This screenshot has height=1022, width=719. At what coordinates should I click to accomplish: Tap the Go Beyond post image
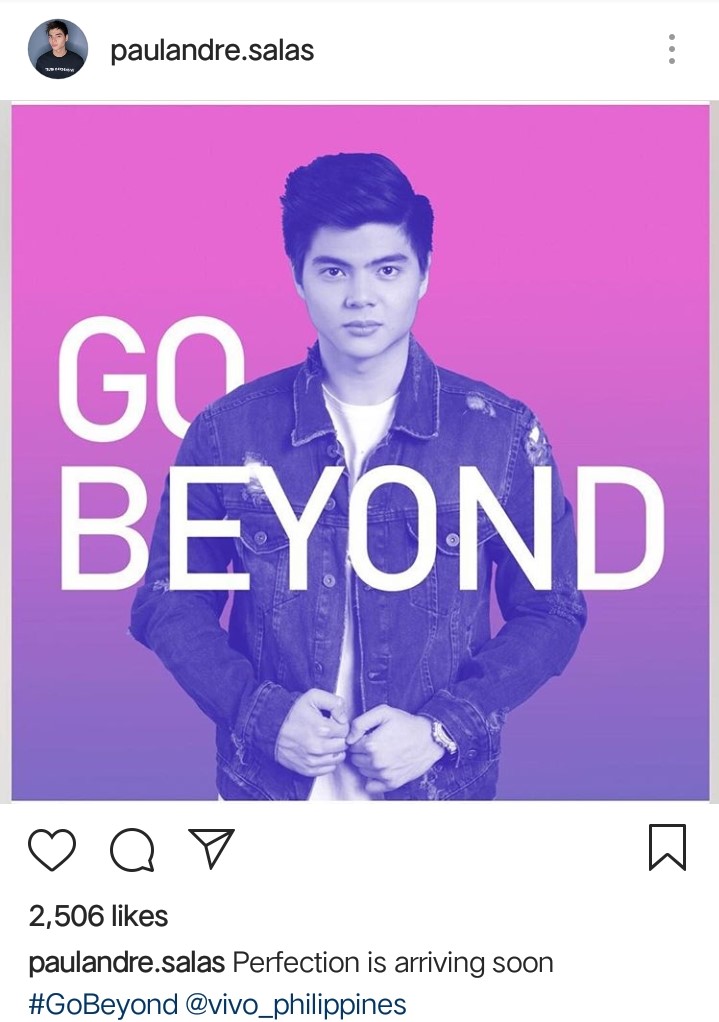360,450
